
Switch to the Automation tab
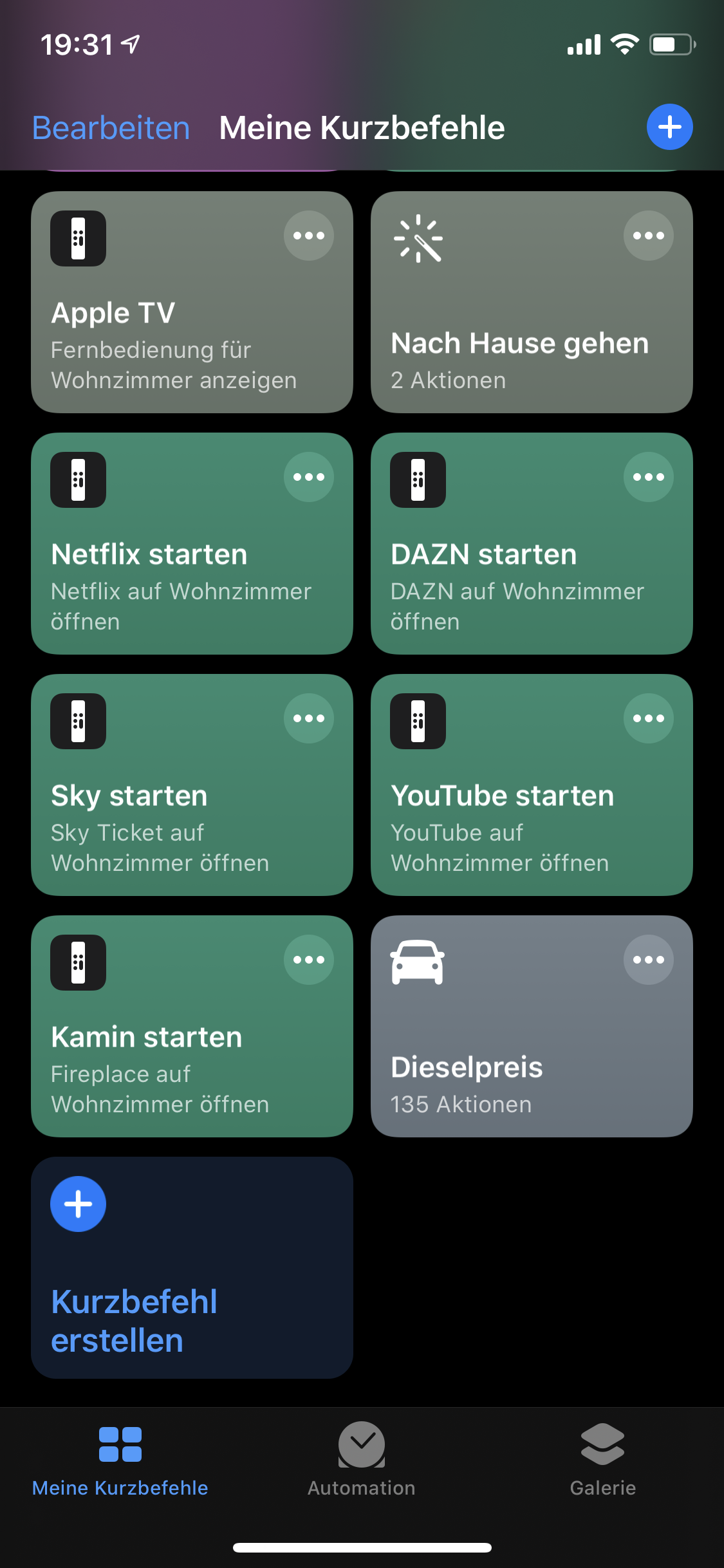click(362, 1459)
